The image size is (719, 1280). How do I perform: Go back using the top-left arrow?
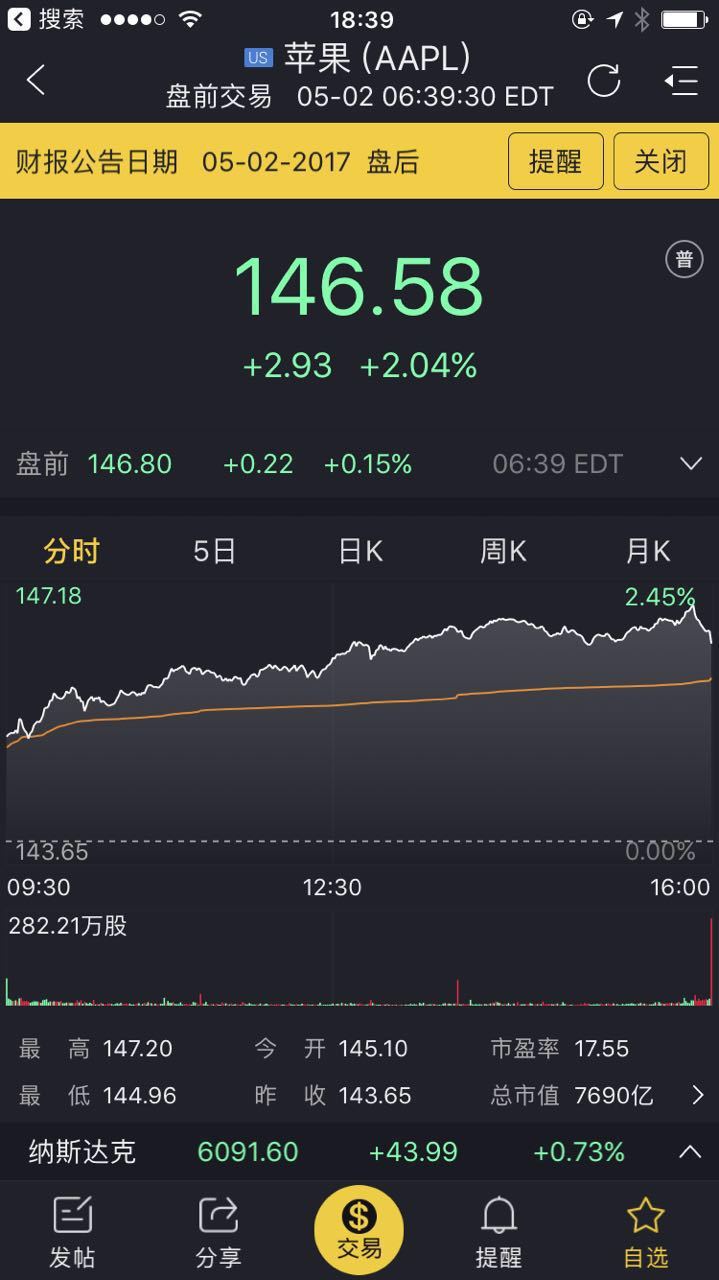[x=36, y=80]
